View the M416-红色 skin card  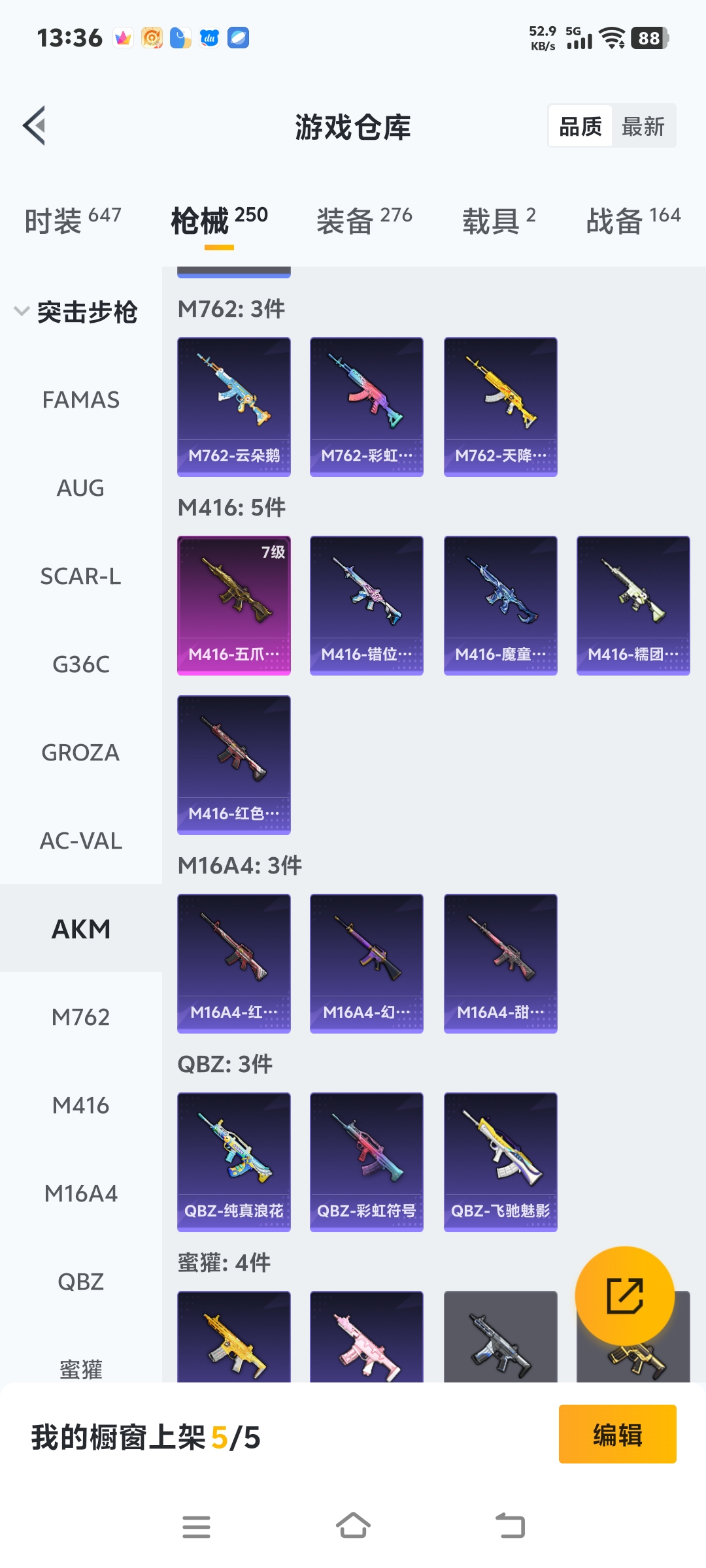pyautogui.click(x=234, y=764)
